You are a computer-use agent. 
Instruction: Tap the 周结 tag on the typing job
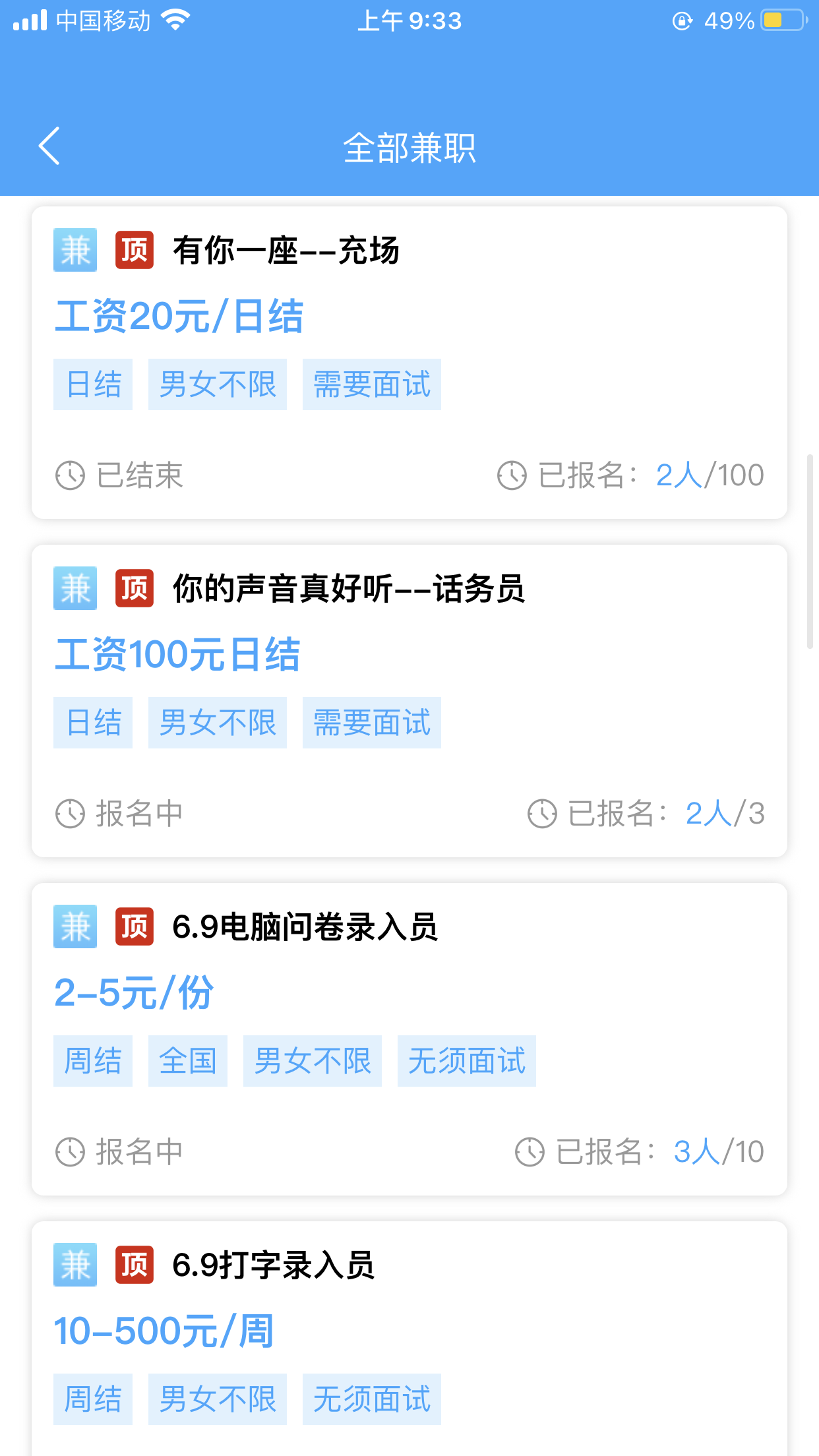(x=92, y=1399)
